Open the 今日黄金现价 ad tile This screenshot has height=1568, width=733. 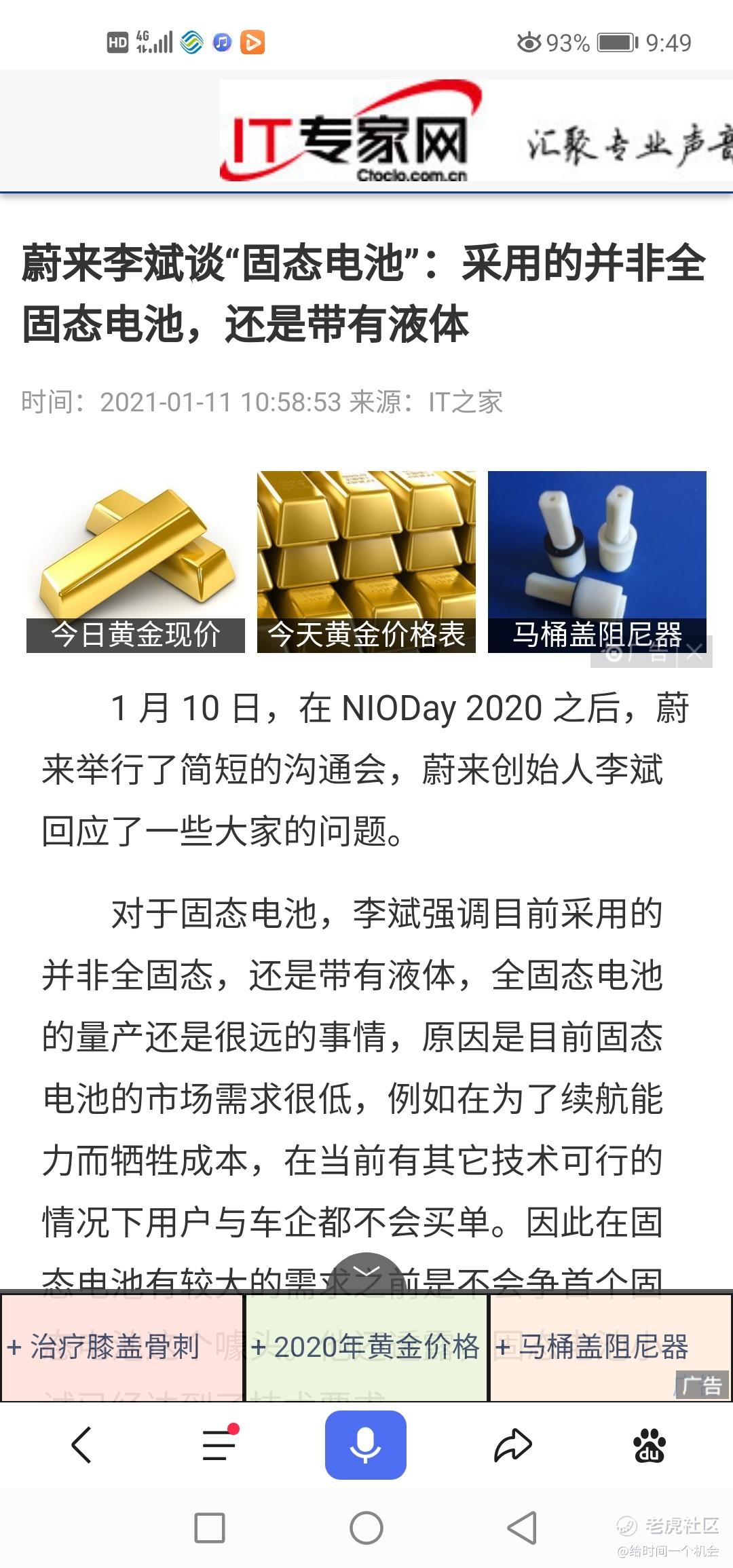pyautogui.click(x=136, y=562)
